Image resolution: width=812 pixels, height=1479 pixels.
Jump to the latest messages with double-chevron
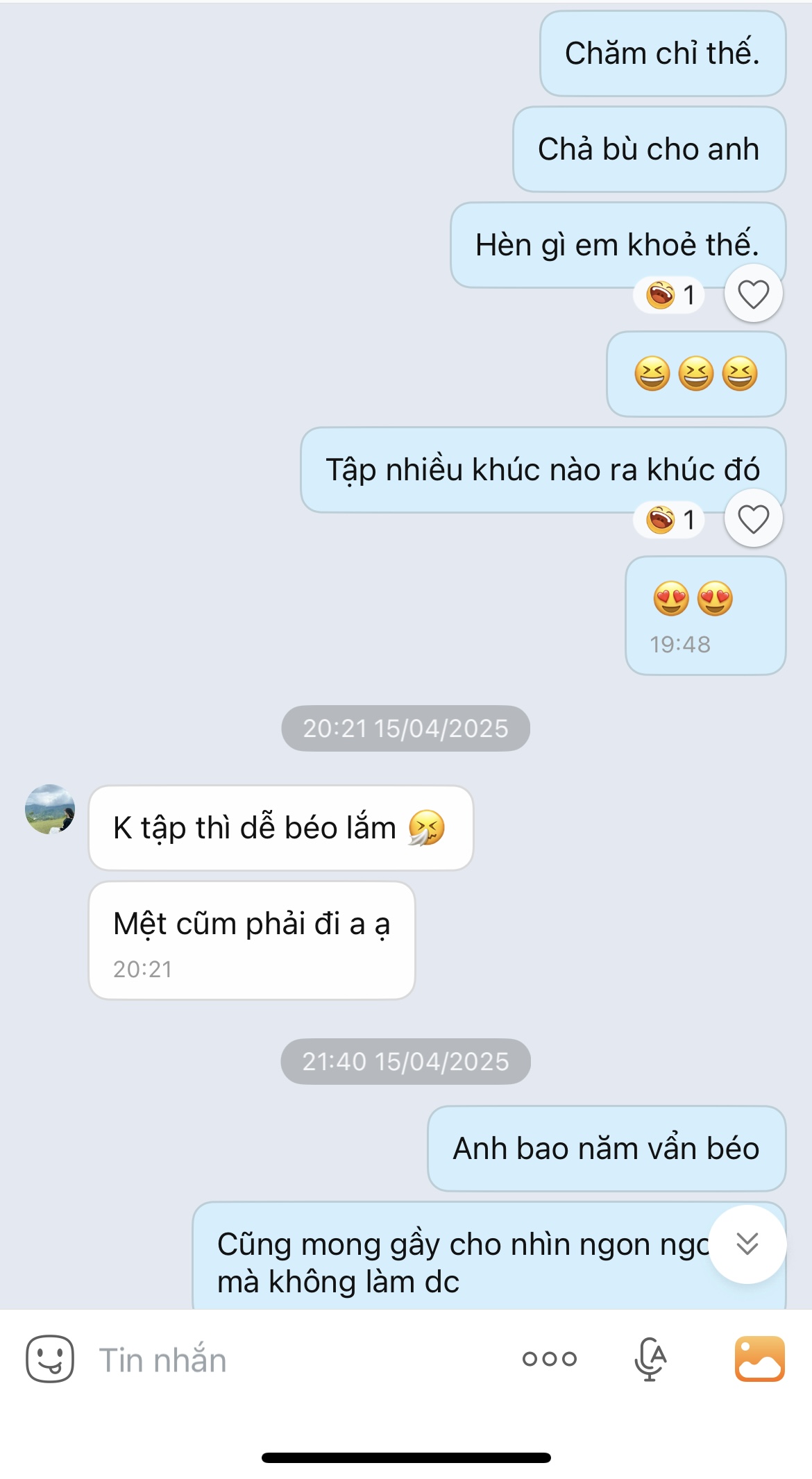[747, 1244]
